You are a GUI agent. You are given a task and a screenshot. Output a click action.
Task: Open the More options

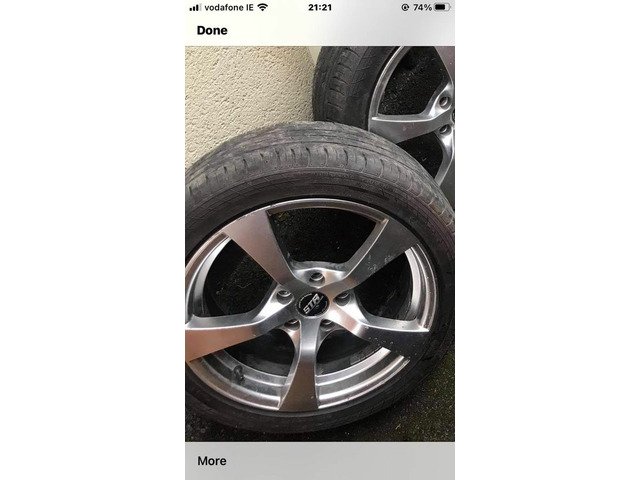pos(212,461)
